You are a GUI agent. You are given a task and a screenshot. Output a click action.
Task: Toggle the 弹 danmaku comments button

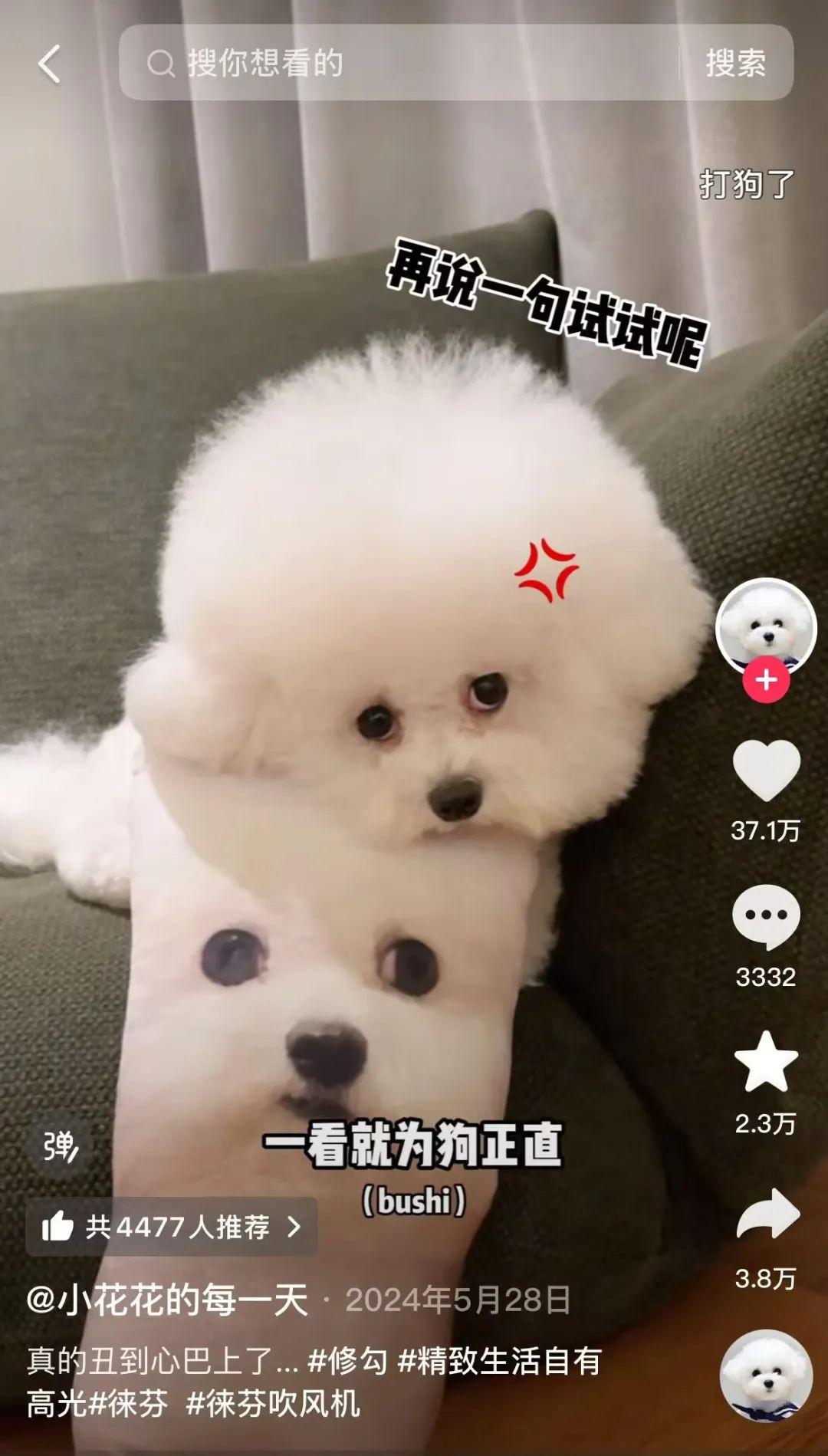[61, 1147]
